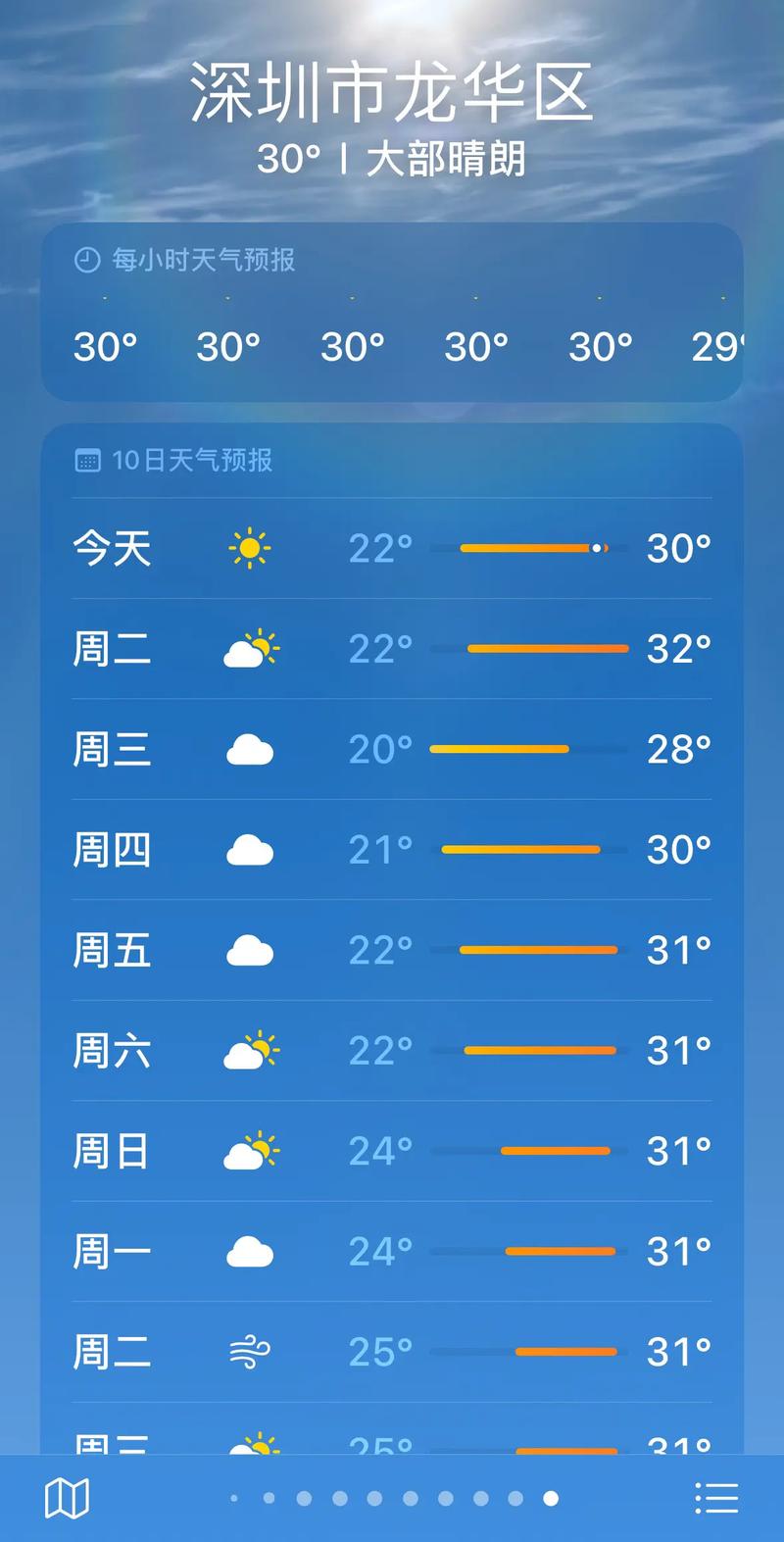This screenshot has width=784, height=1542.
Task: Open the 今天 daily forecast details
Action: pyautogui.click(x=392, y=549)
